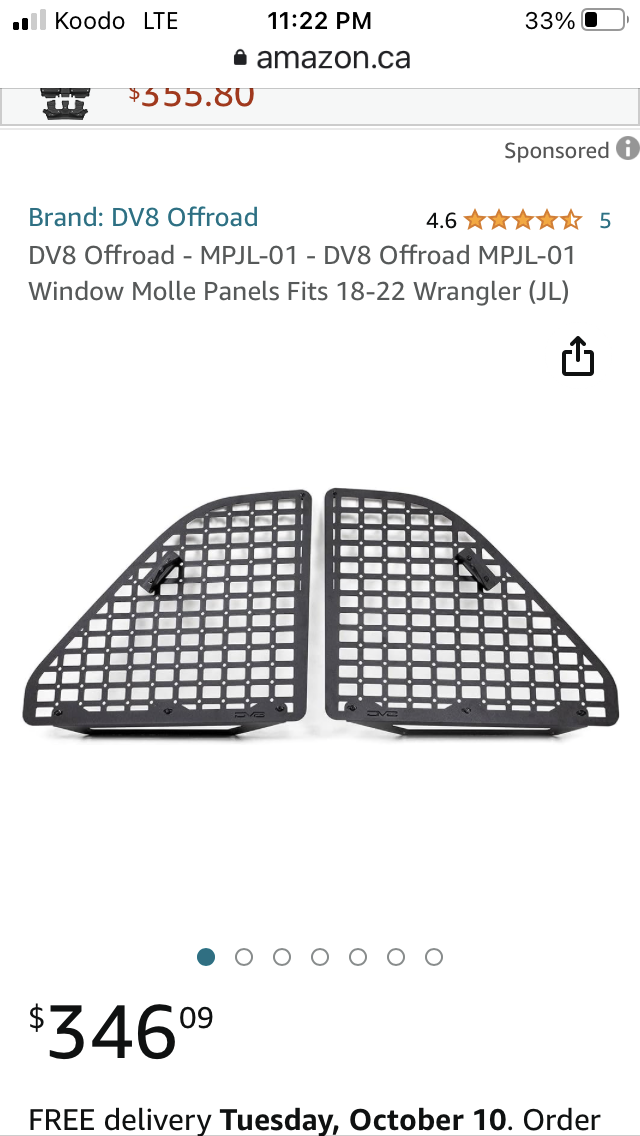The width and height of the screenshot is (640, 1136).
Task: Open the molle panels product image
Action: 320,610
